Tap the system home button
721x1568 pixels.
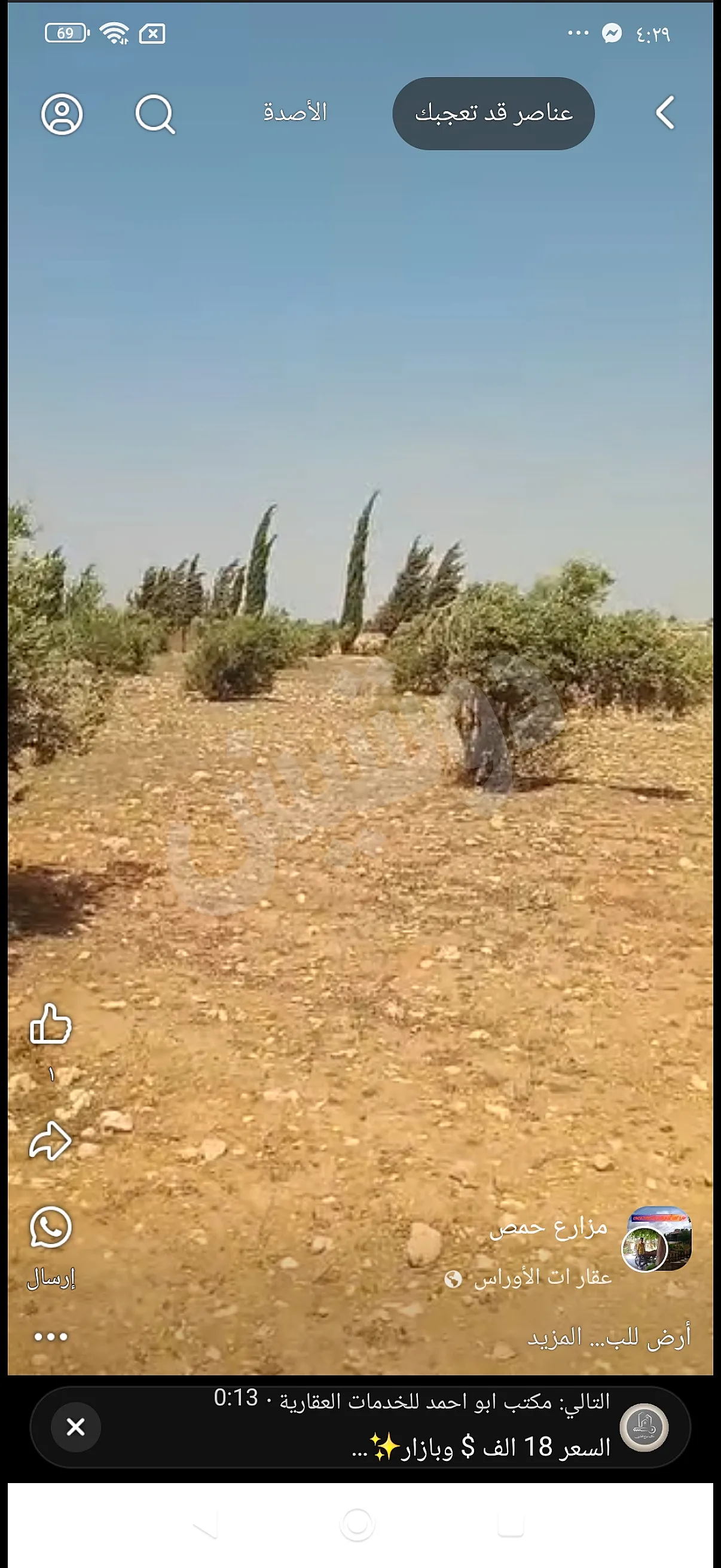click(357, 1526)
